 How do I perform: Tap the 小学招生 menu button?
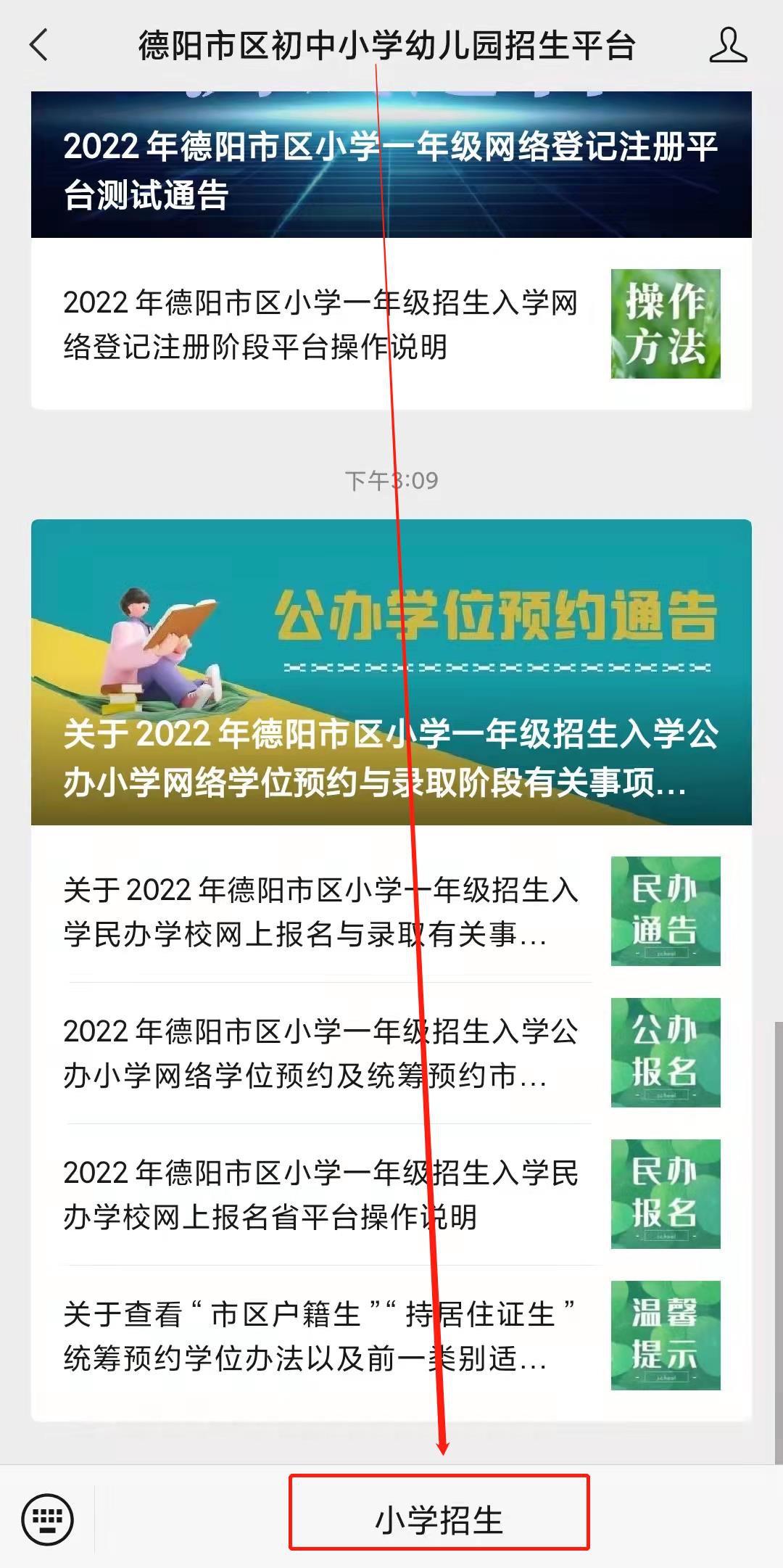point(439,1520)
